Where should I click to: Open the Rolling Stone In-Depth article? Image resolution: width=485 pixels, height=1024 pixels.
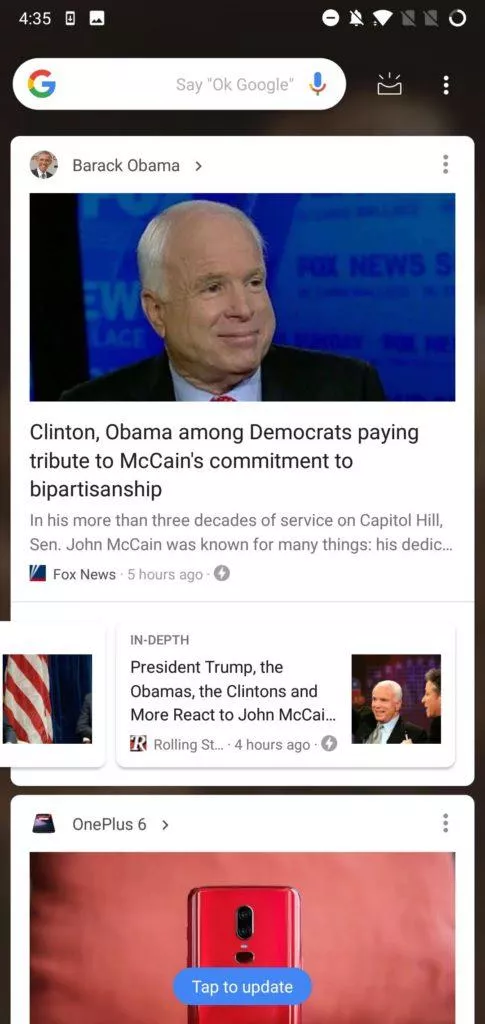click(285, 695)
